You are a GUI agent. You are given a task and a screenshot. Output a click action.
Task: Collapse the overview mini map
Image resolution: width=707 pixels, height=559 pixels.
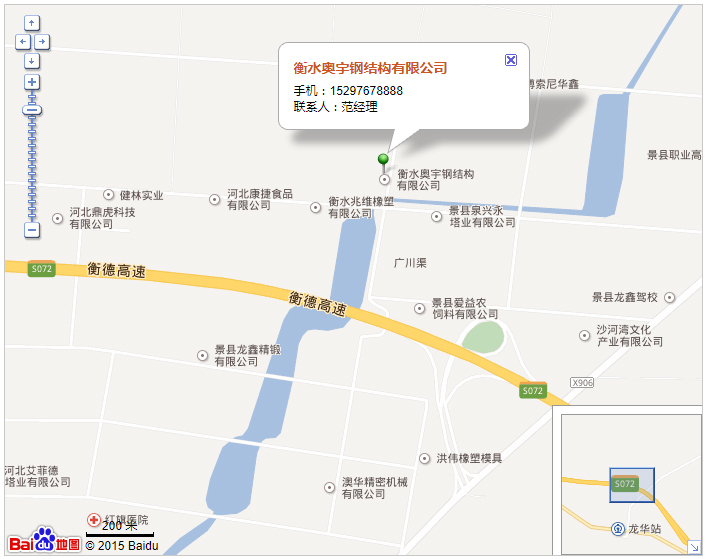694,547
